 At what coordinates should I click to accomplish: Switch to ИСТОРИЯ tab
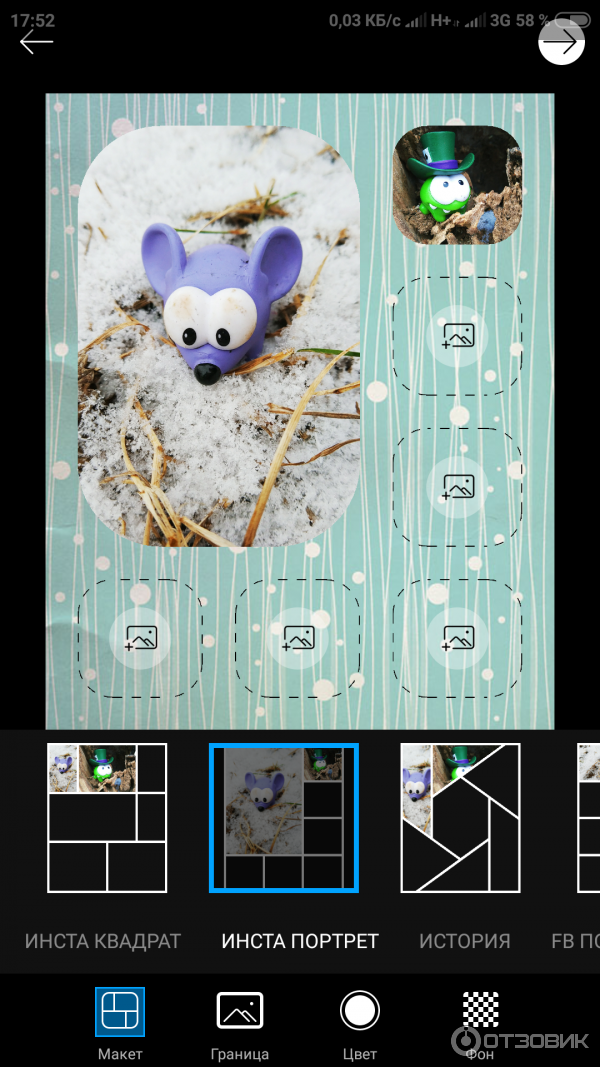(x=464, y=941)
